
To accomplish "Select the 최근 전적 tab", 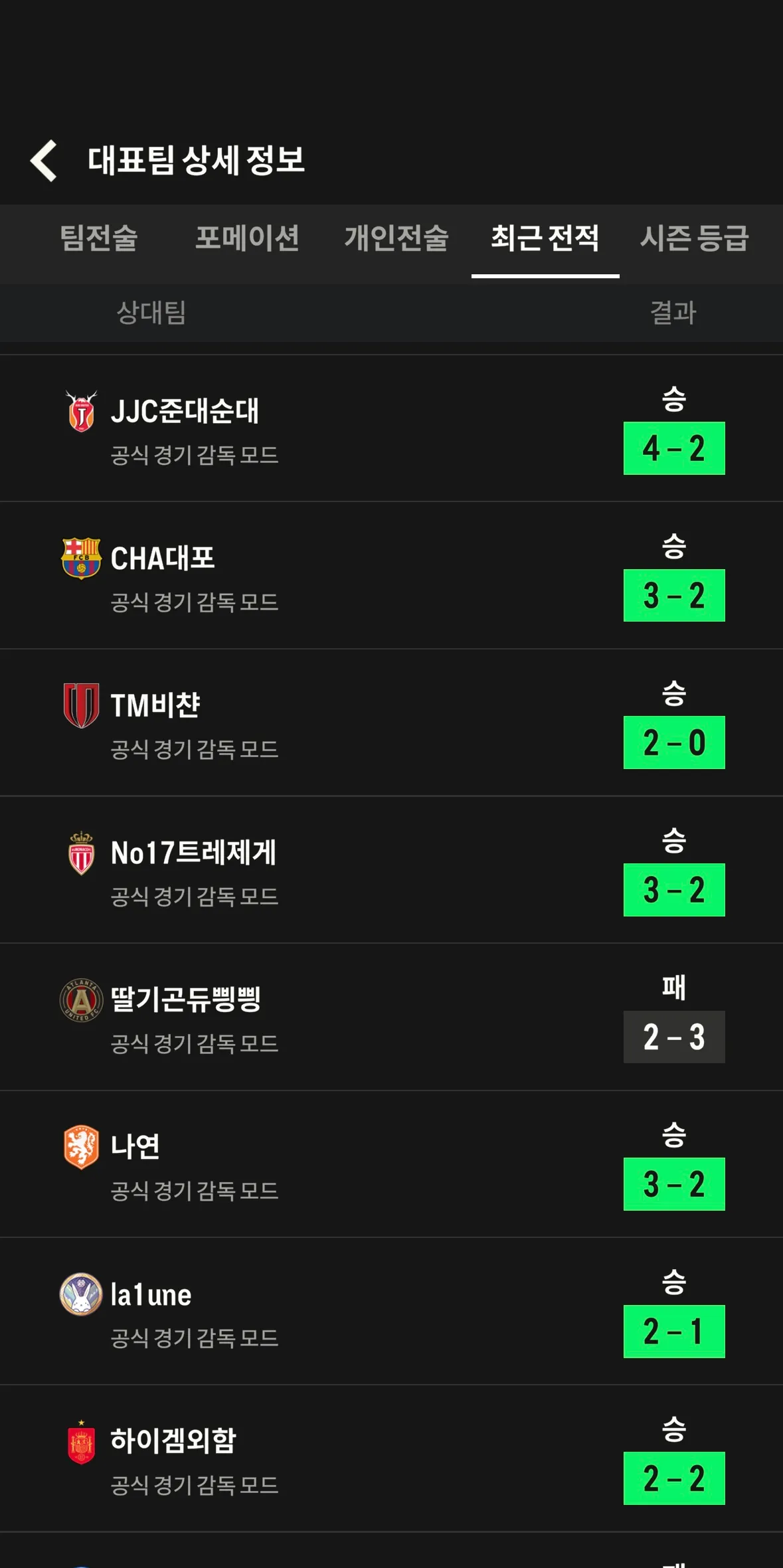I will pos(545,238).
